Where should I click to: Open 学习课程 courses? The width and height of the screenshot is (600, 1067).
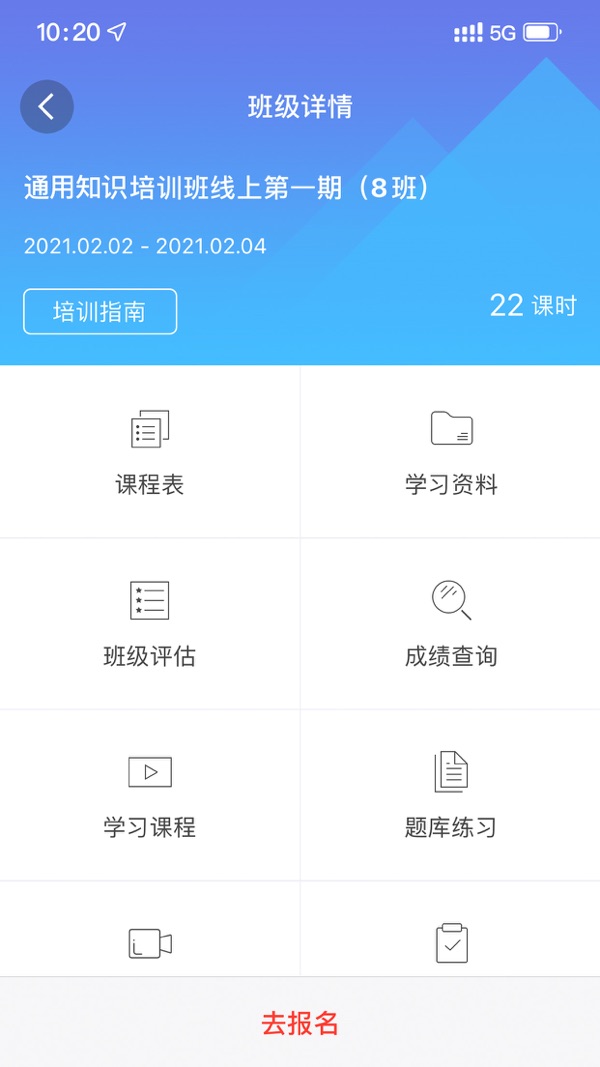tap(150, 795)
